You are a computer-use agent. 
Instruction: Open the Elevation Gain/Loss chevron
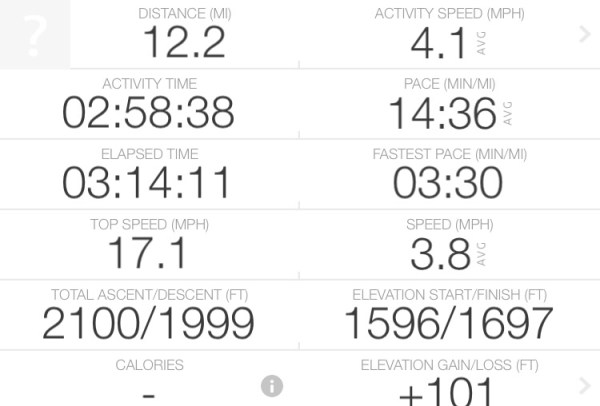(585, 386)
